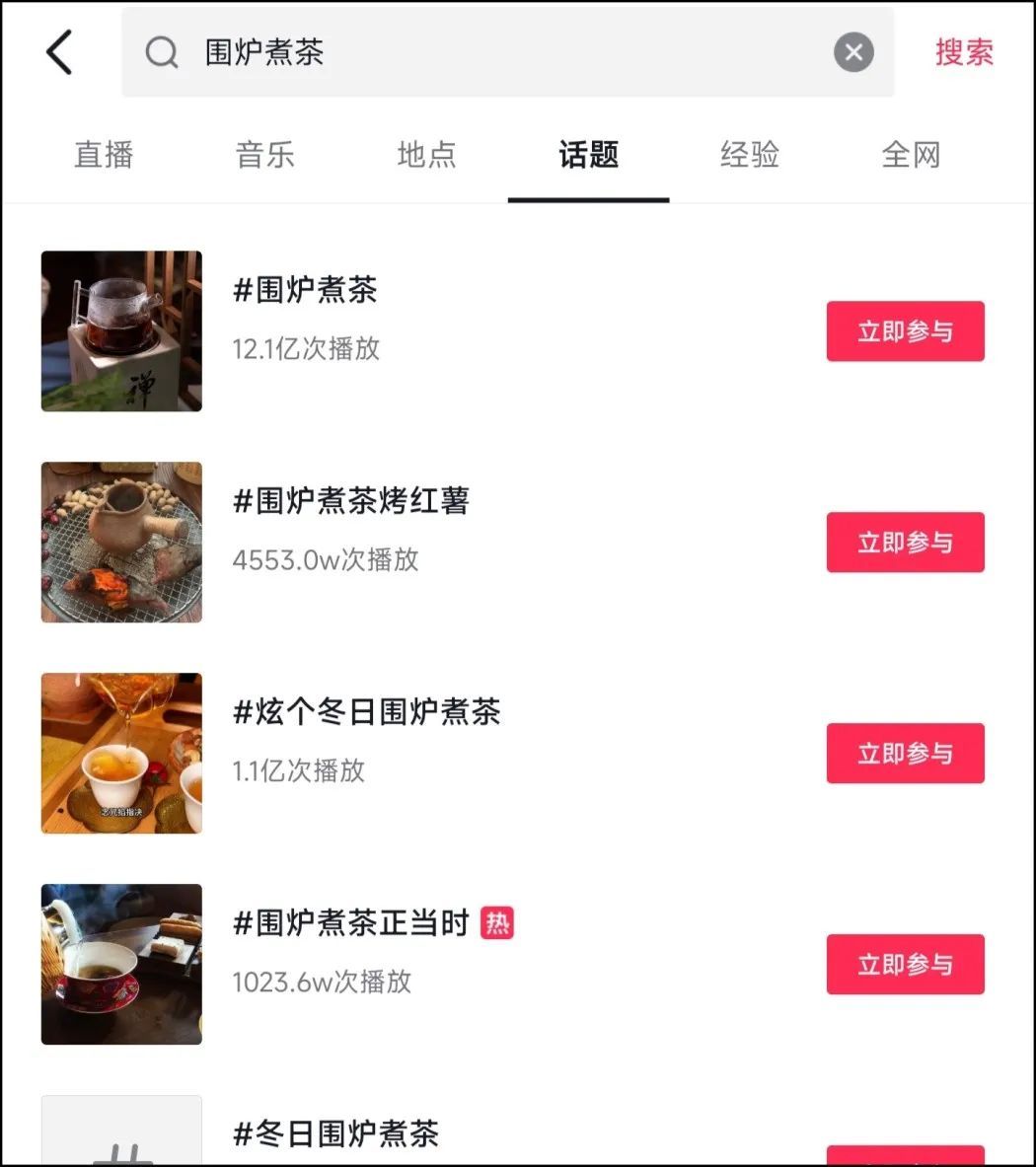Go back using the top-left arrow
The height and width of the screenshot is (1167, 1036).
[59, 52]
